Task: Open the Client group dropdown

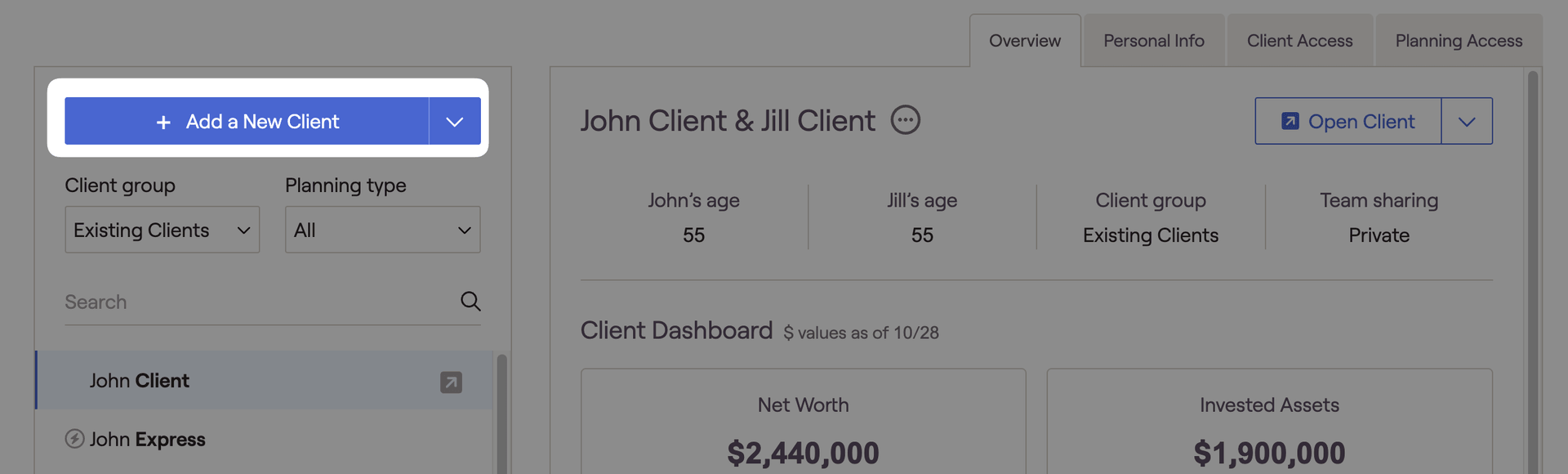Action: tap(162, 230)
